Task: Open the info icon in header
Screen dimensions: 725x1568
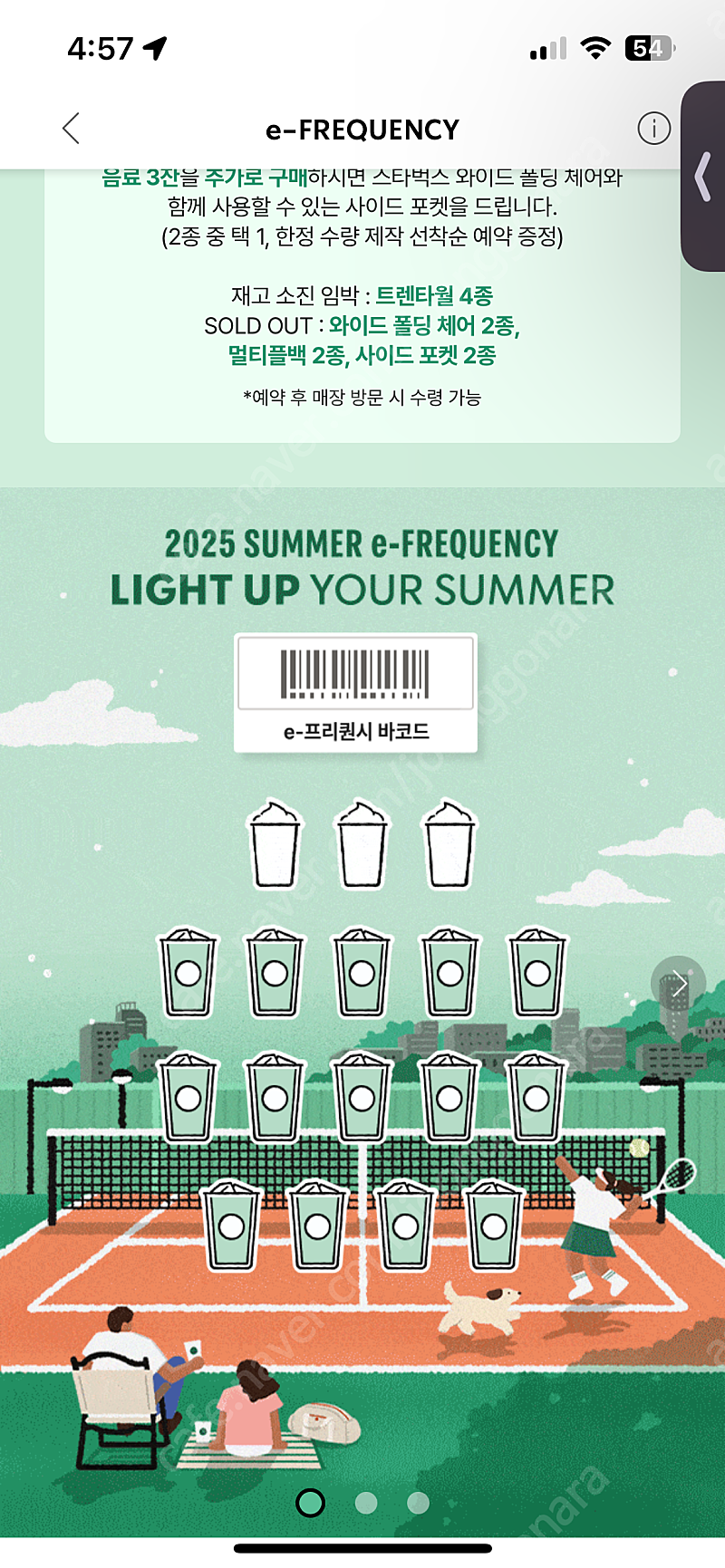Action: pyautogui.click(x=653, y=129)
